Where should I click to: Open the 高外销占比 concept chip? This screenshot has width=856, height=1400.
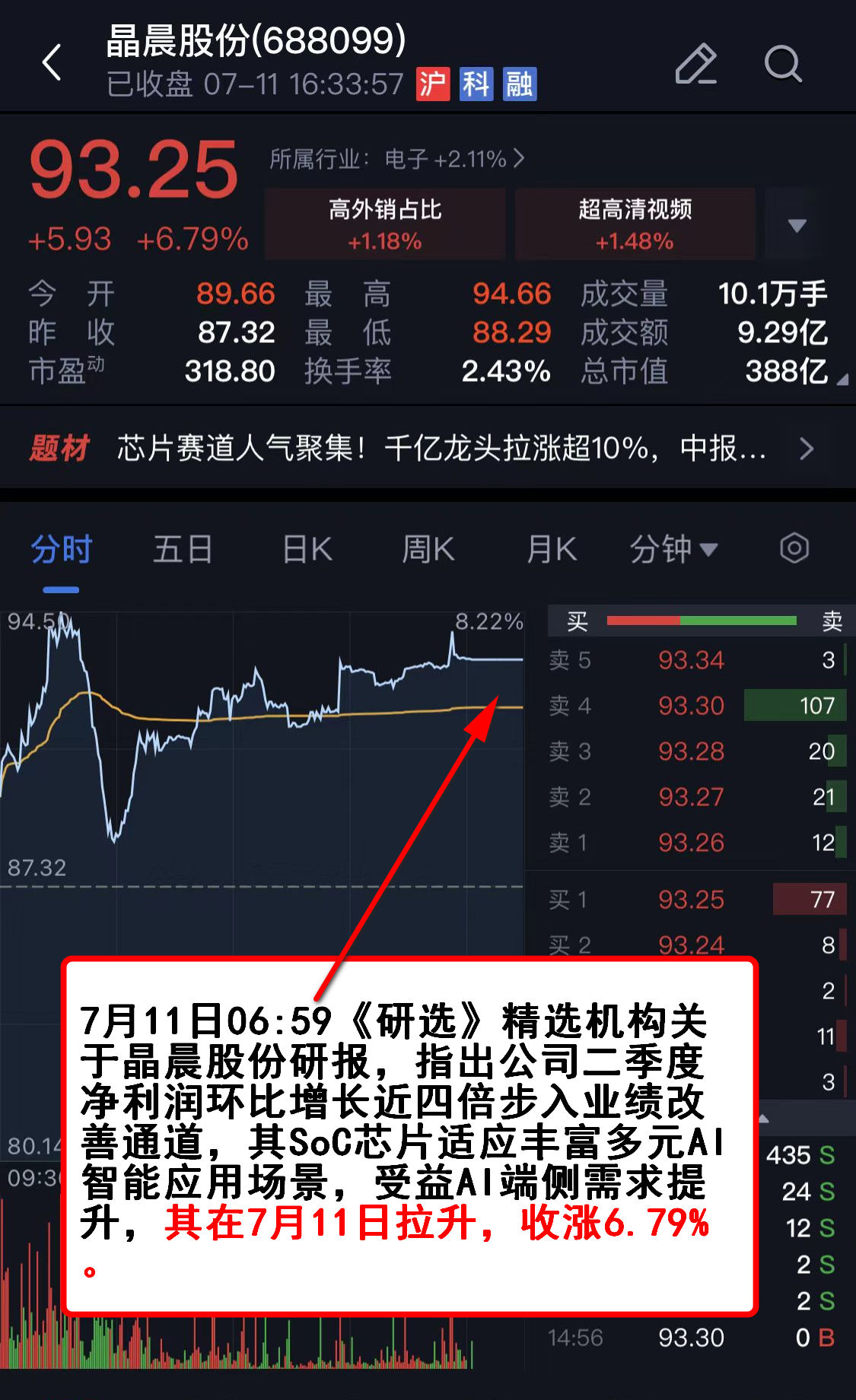pyautogui.click(x=385, y=224)
